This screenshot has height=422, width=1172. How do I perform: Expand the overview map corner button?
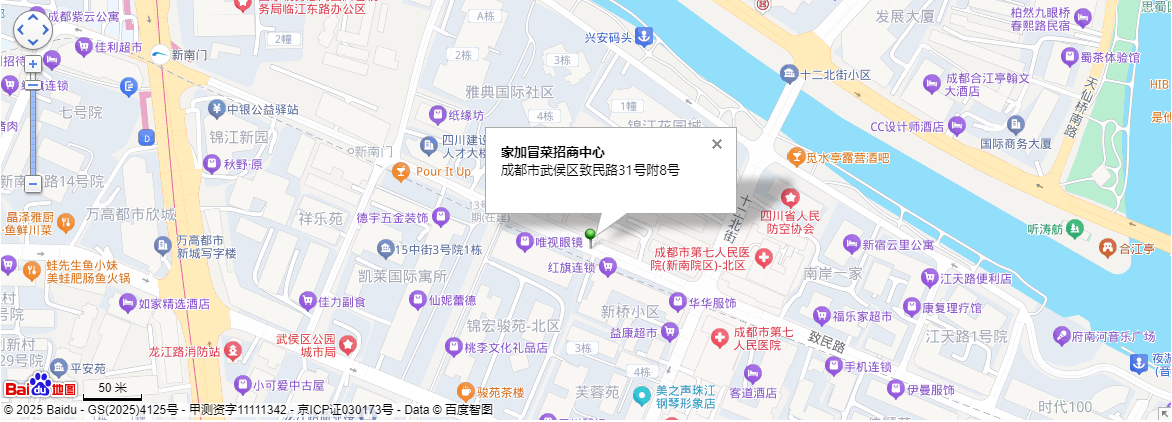pos(1164,413)
